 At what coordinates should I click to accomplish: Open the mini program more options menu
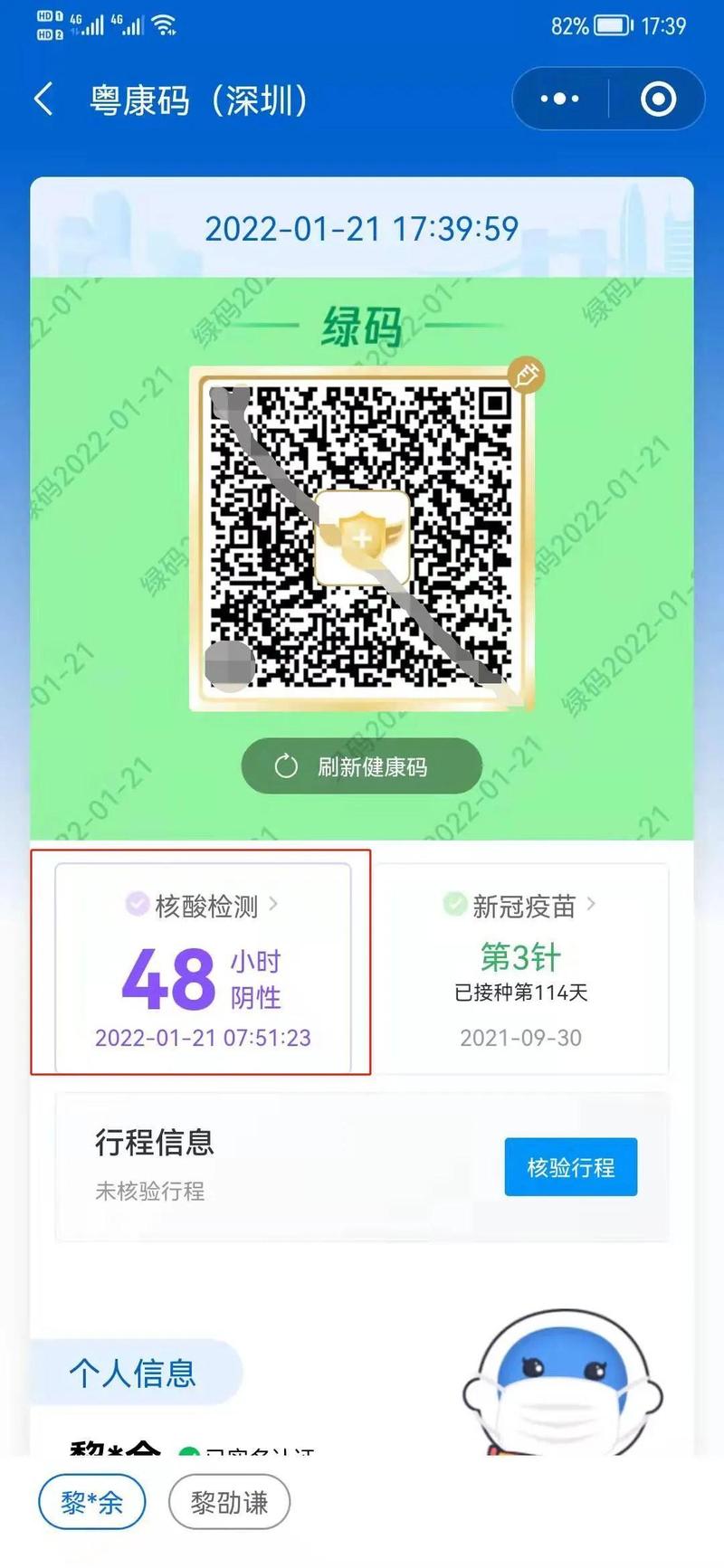pos(559,99)
